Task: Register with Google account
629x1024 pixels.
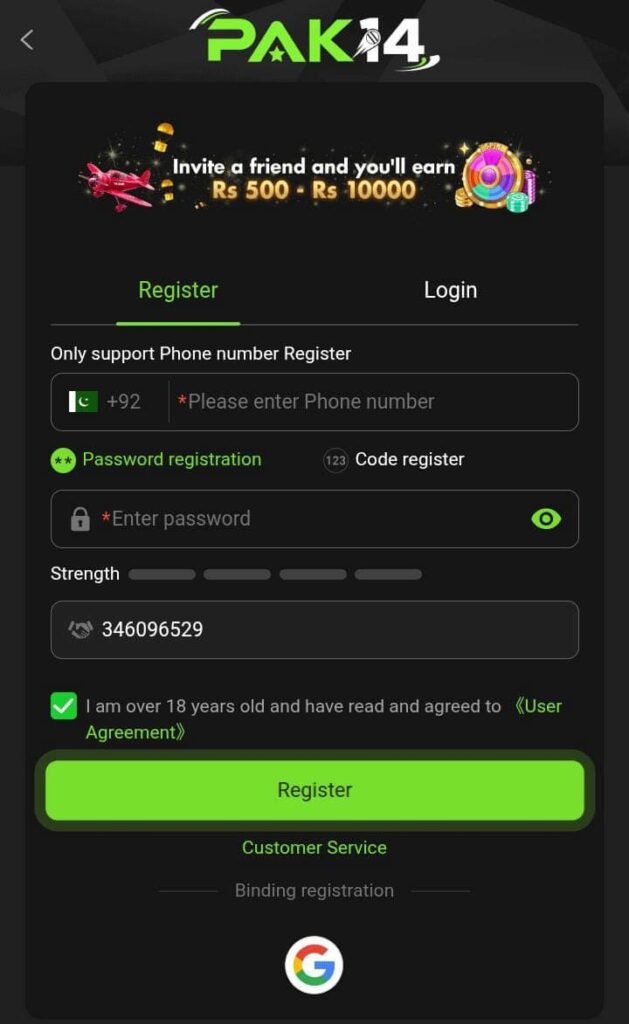Action: 314,965
